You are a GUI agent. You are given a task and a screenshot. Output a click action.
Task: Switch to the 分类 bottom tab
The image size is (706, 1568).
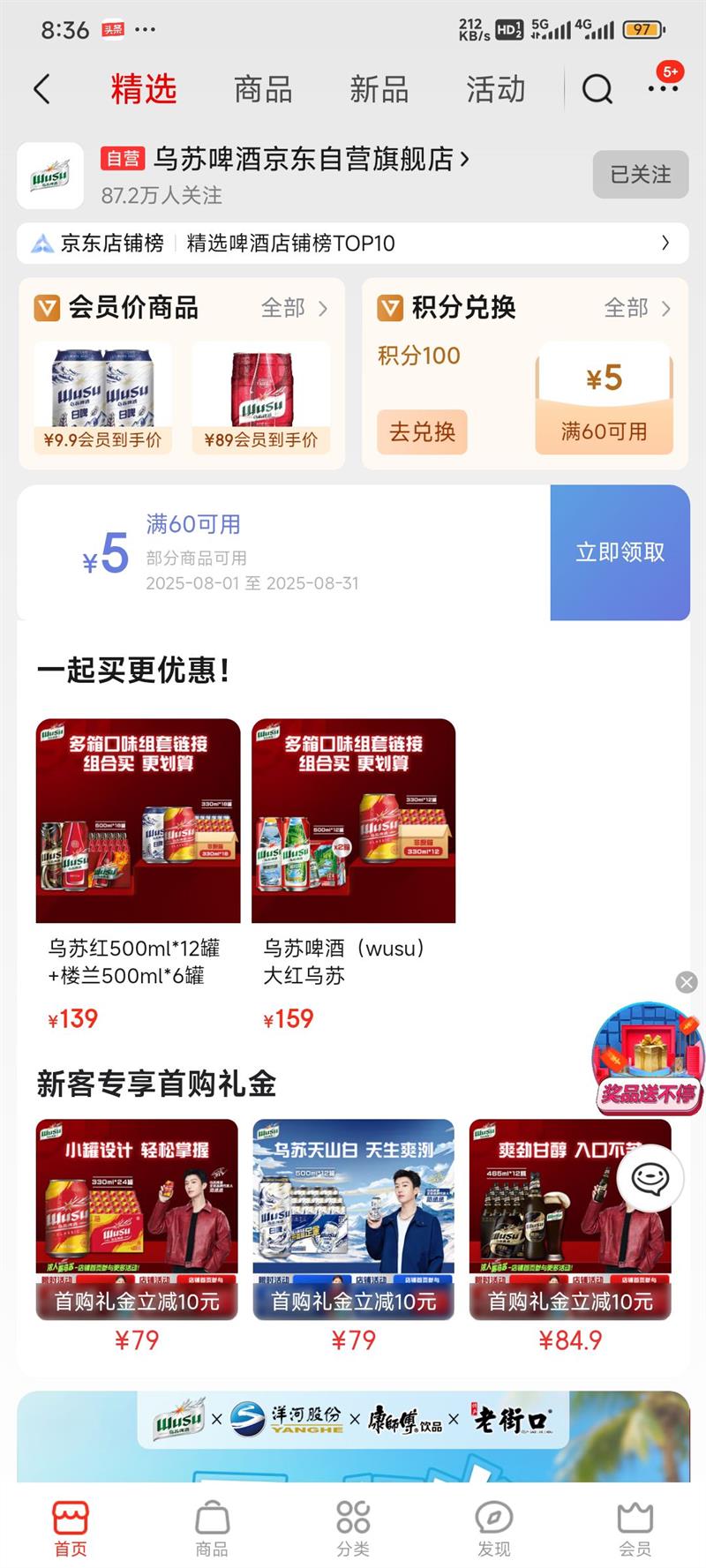[x=353, y=1528]
